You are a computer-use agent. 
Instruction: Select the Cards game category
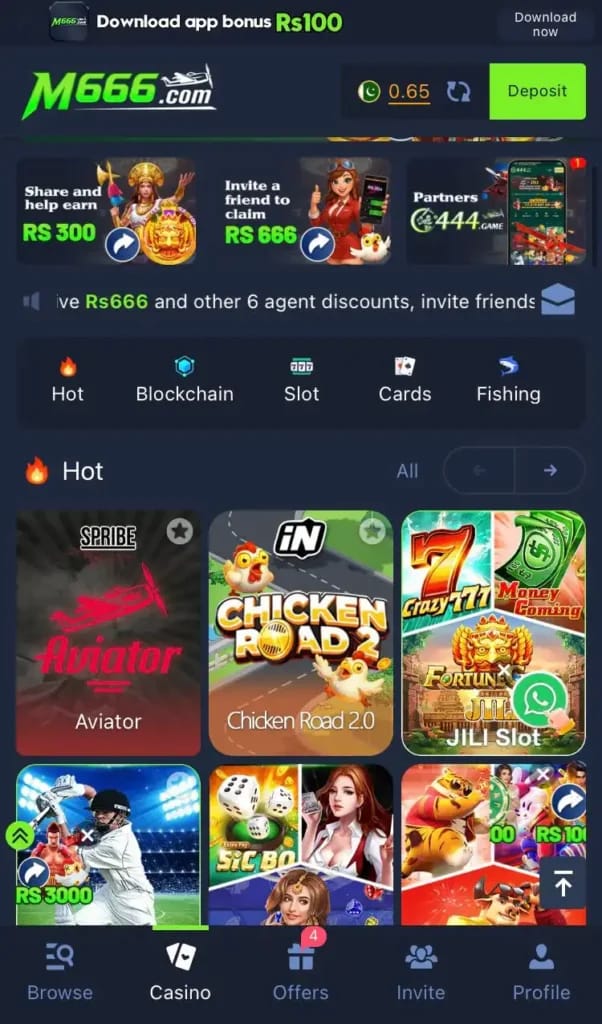[404, 381]
